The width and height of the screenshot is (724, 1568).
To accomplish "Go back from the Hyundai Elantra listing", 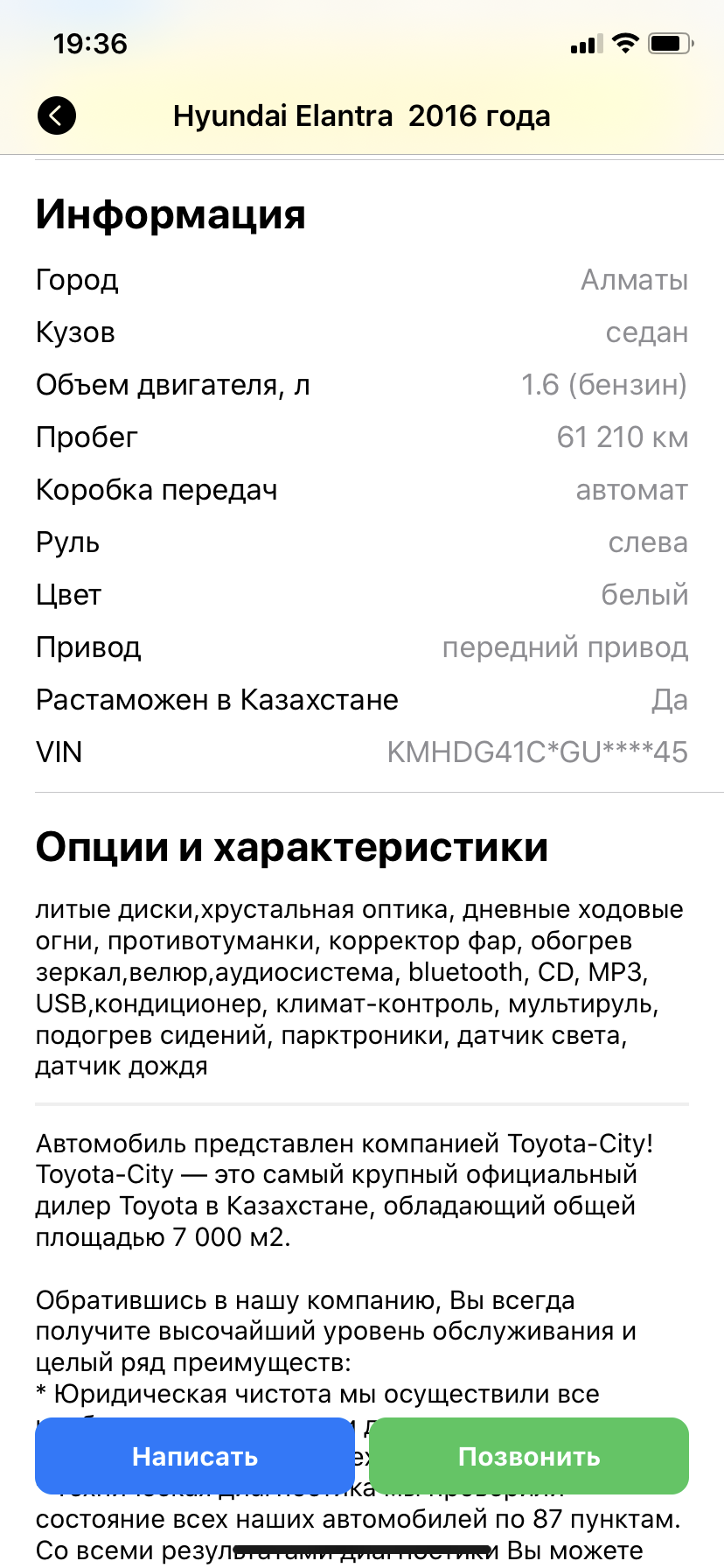I will click(x=57, y=115).
